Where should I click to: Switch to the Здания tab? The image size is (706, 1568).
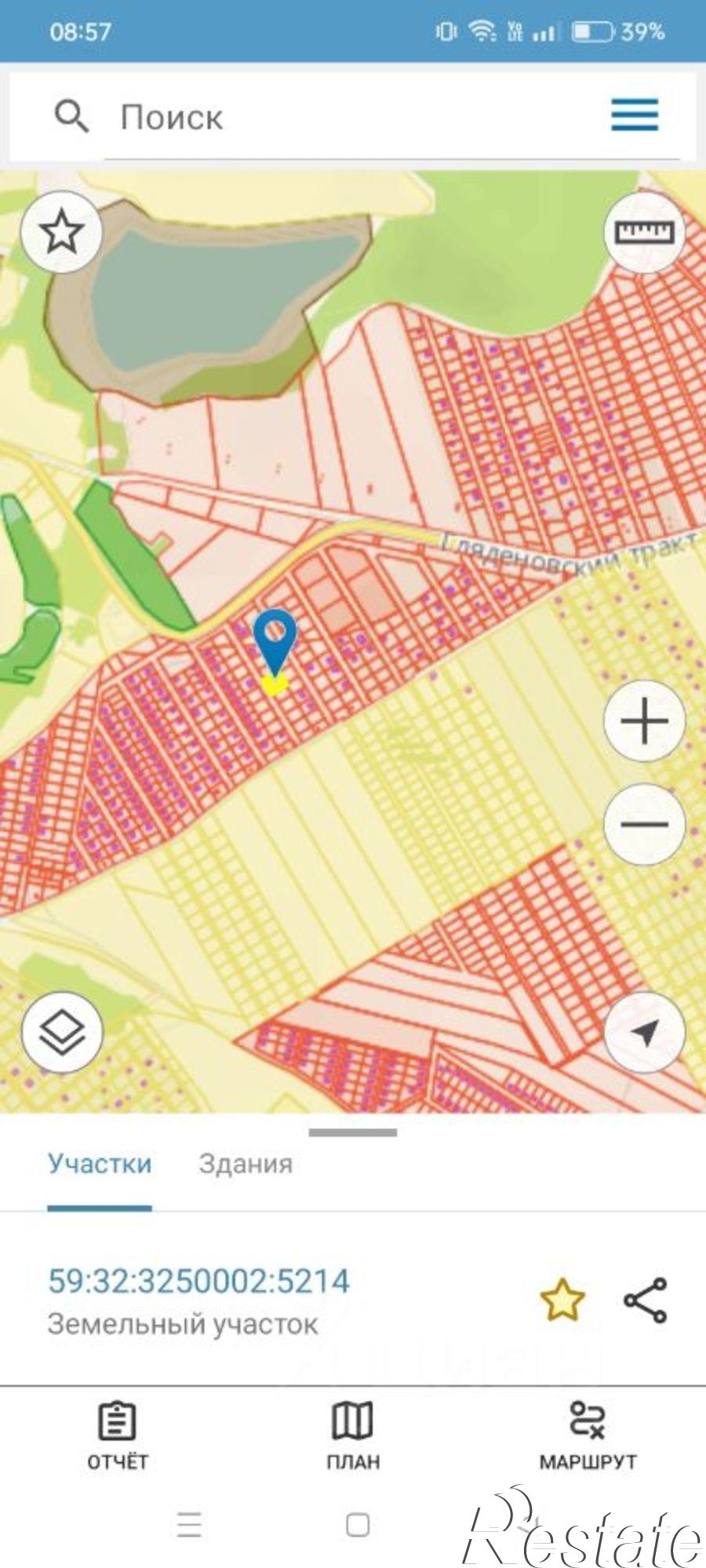click(x=246, y=1163)
